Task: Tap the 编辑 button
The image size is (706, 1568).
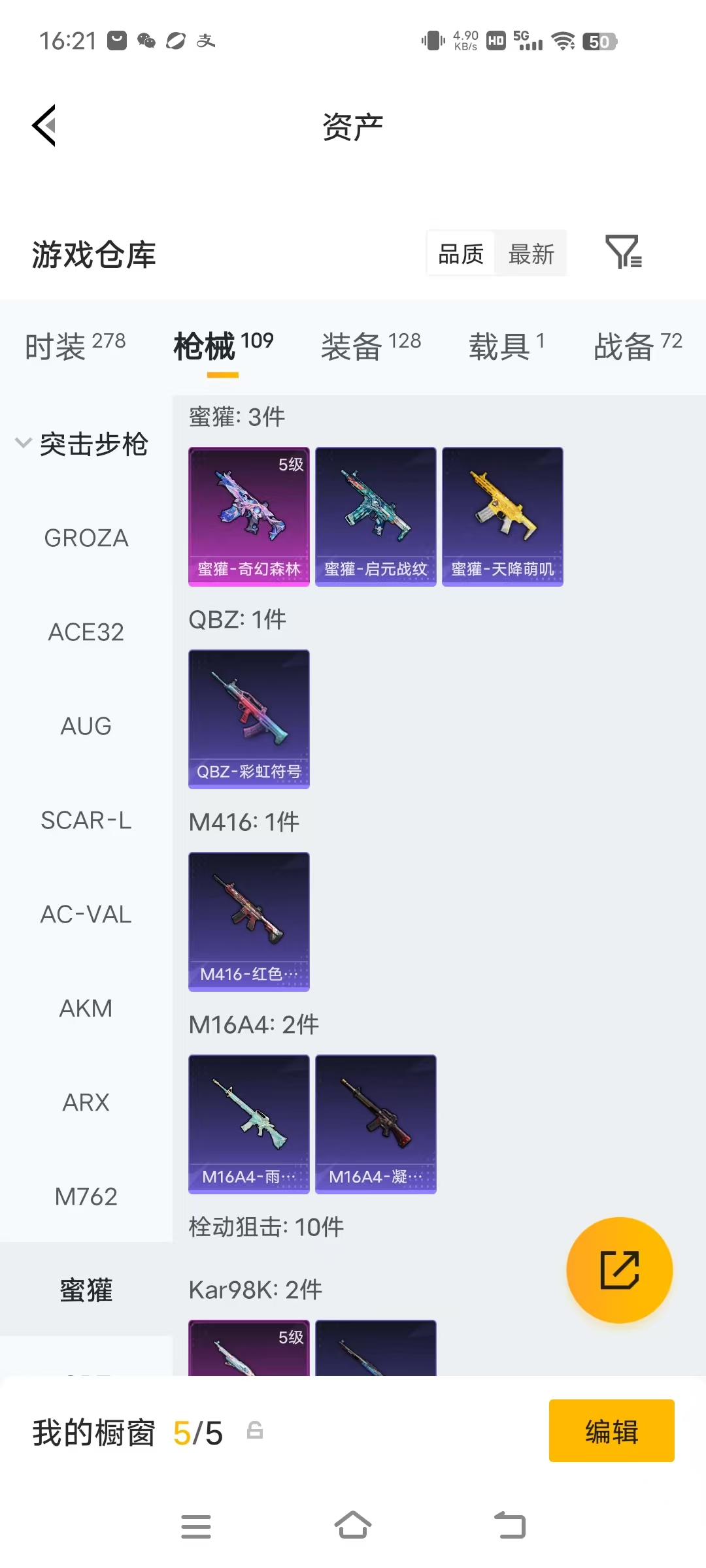Action: 611,1431
